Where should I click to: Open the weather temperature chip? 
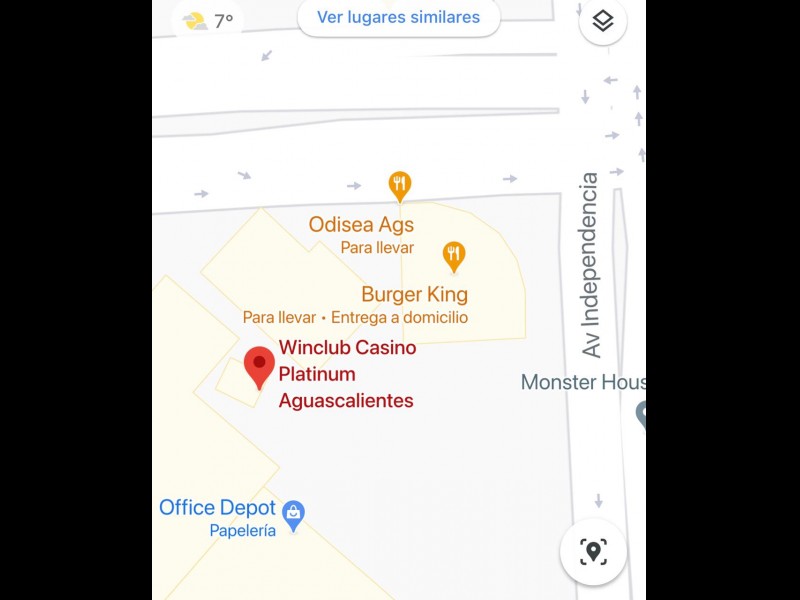(208, 20)
